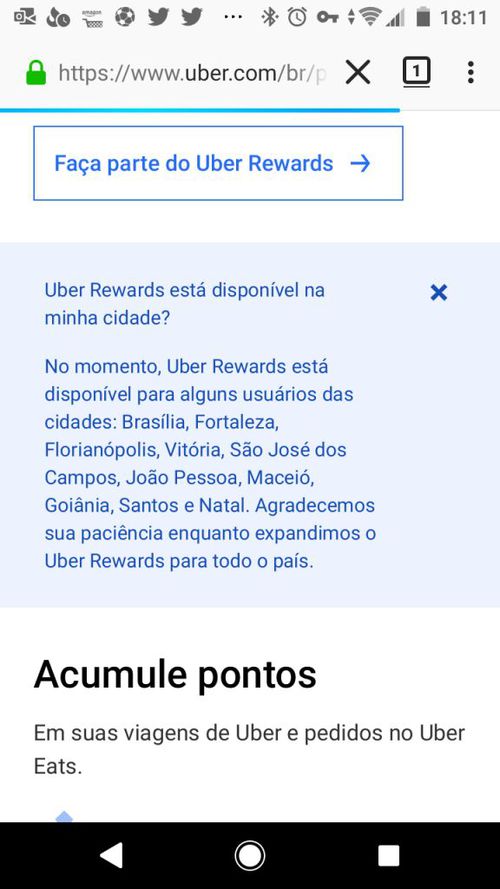Go to the home screen

(249, 855)
